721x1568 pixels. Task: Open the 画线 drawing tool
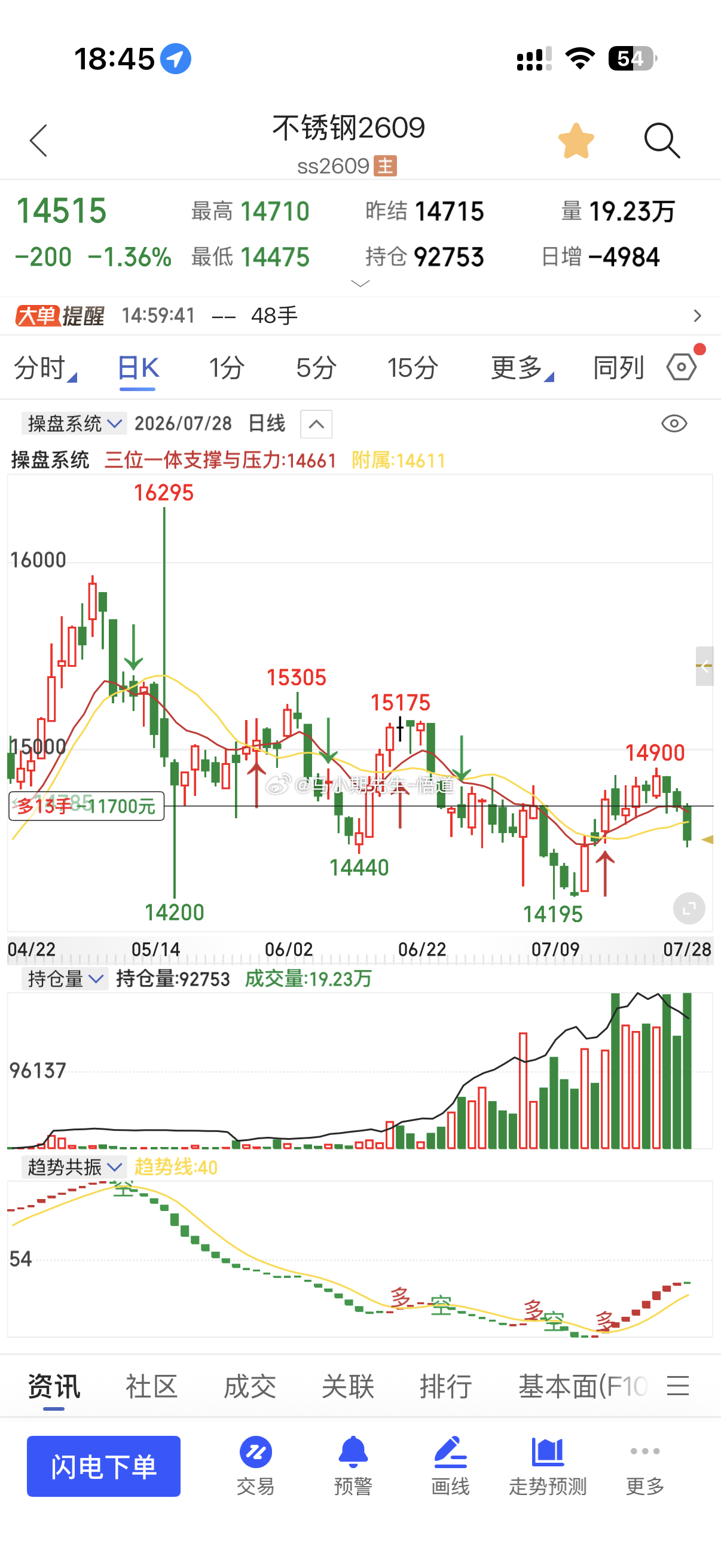450,1466
